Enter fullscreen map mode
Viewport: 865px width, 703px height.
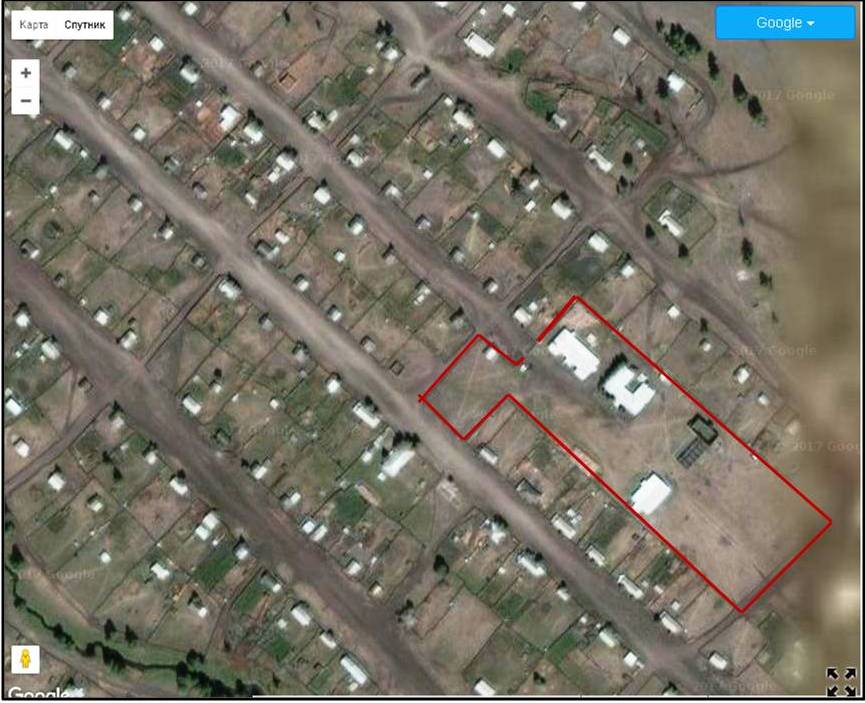(841, 681)
